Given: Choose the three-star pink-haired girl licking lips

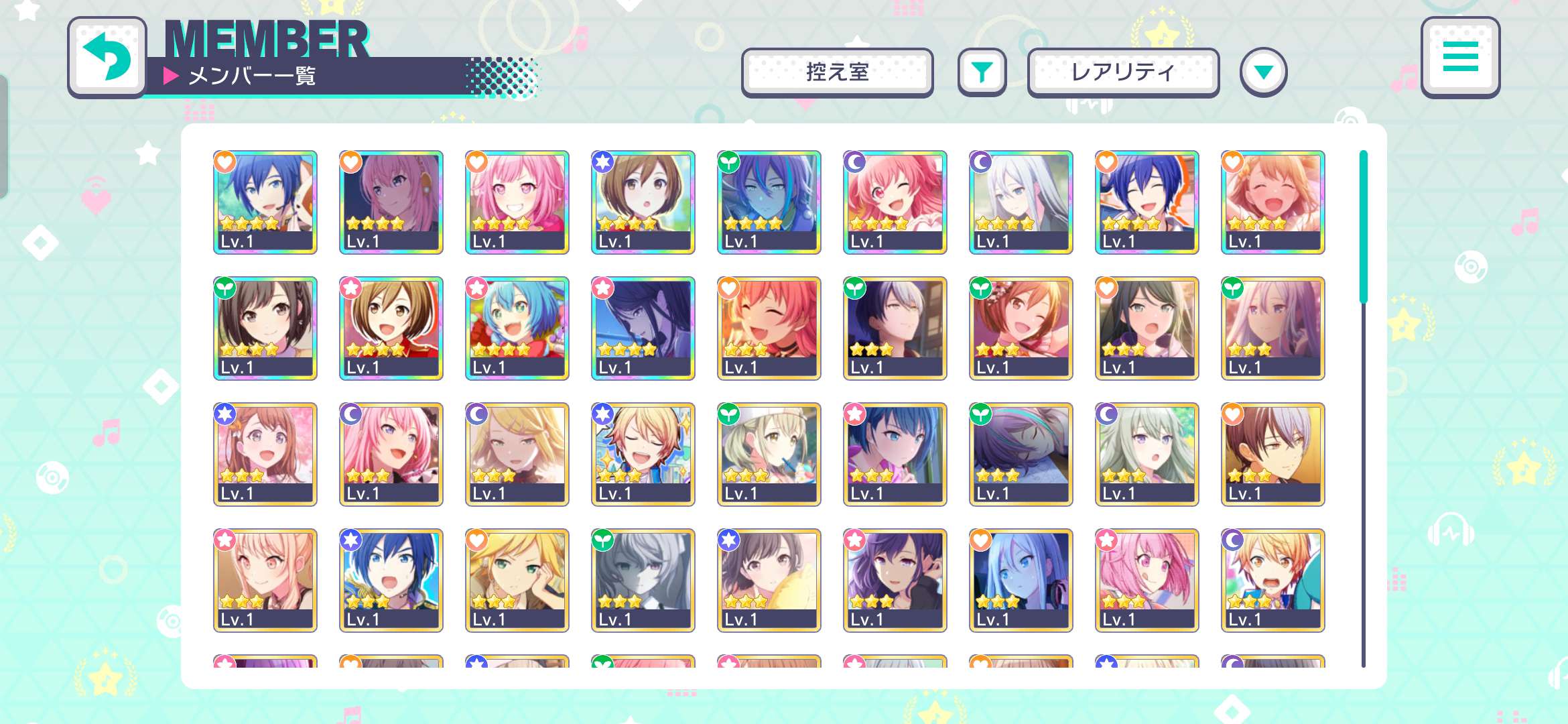Looking at the screenshot, I should click(x=1147, y=580).
